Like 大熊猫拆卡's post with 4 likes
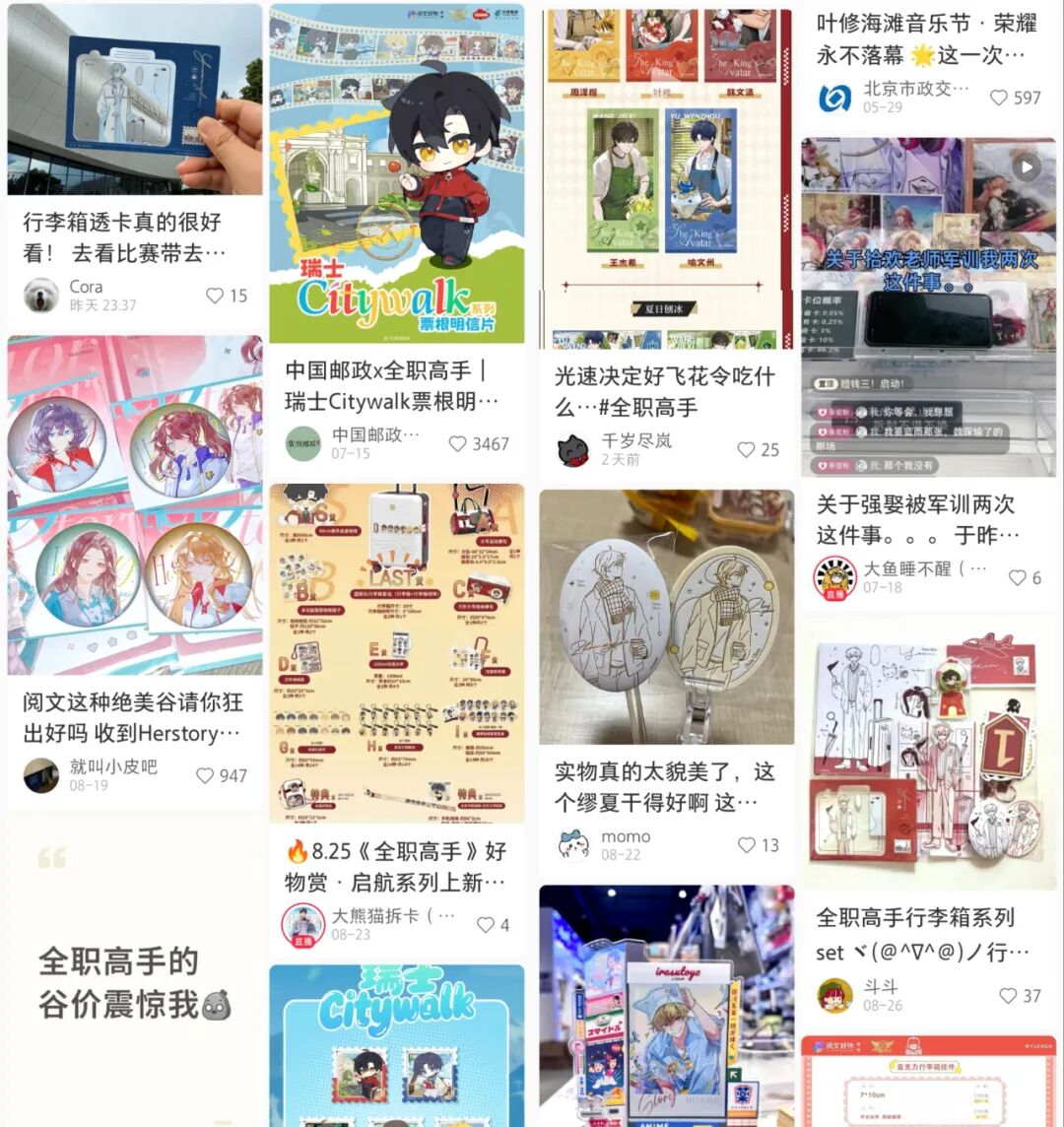 coord(486,925)
